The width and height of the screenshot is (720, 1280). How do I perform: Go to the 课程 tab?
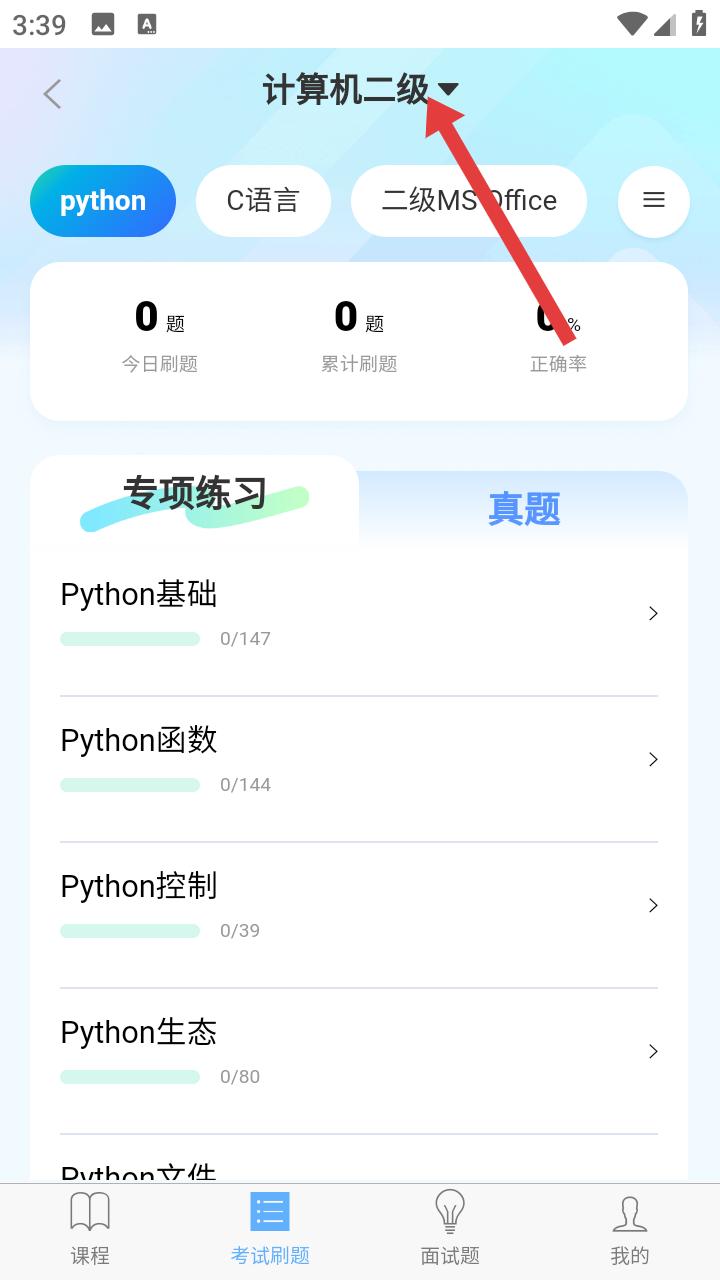(x=90, y=1230)
